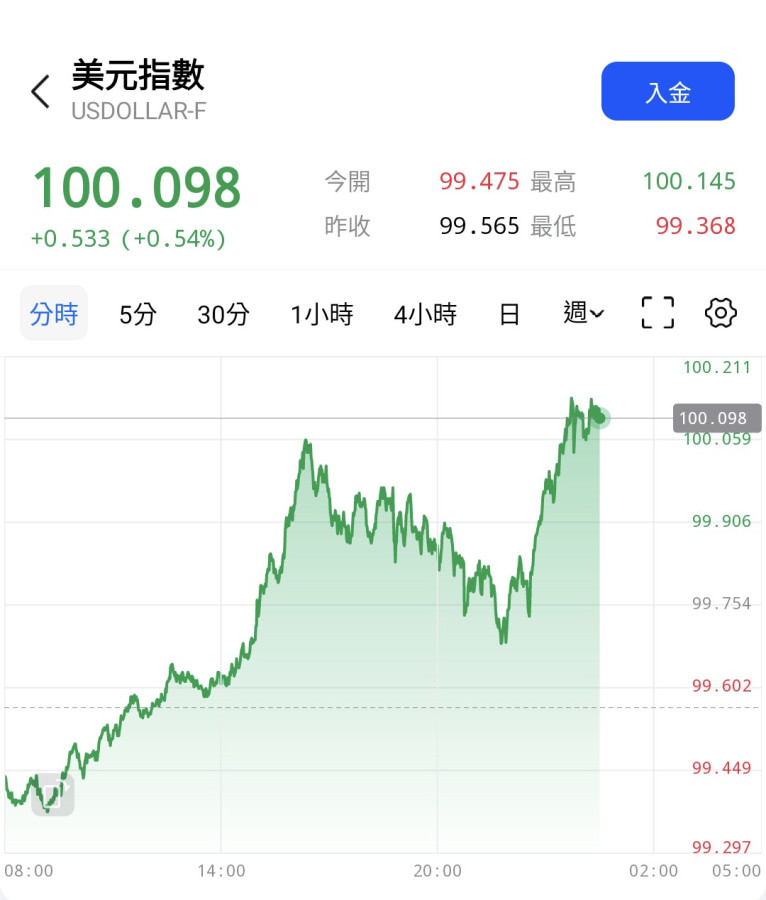Tap the 入金 deposit button

(x=667, y=92)
